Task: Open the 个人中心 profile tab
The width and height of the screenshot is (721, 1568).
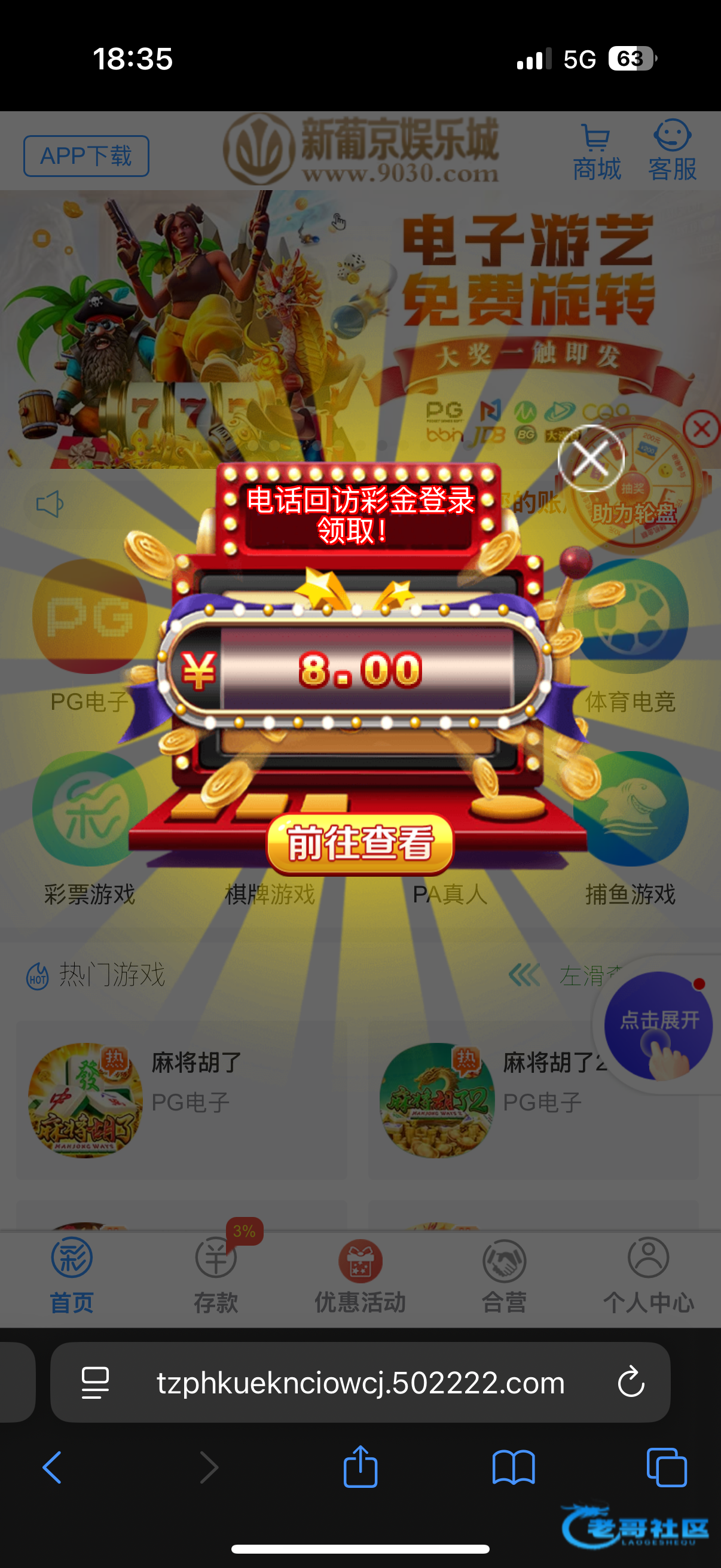Action: [648, 1275]
